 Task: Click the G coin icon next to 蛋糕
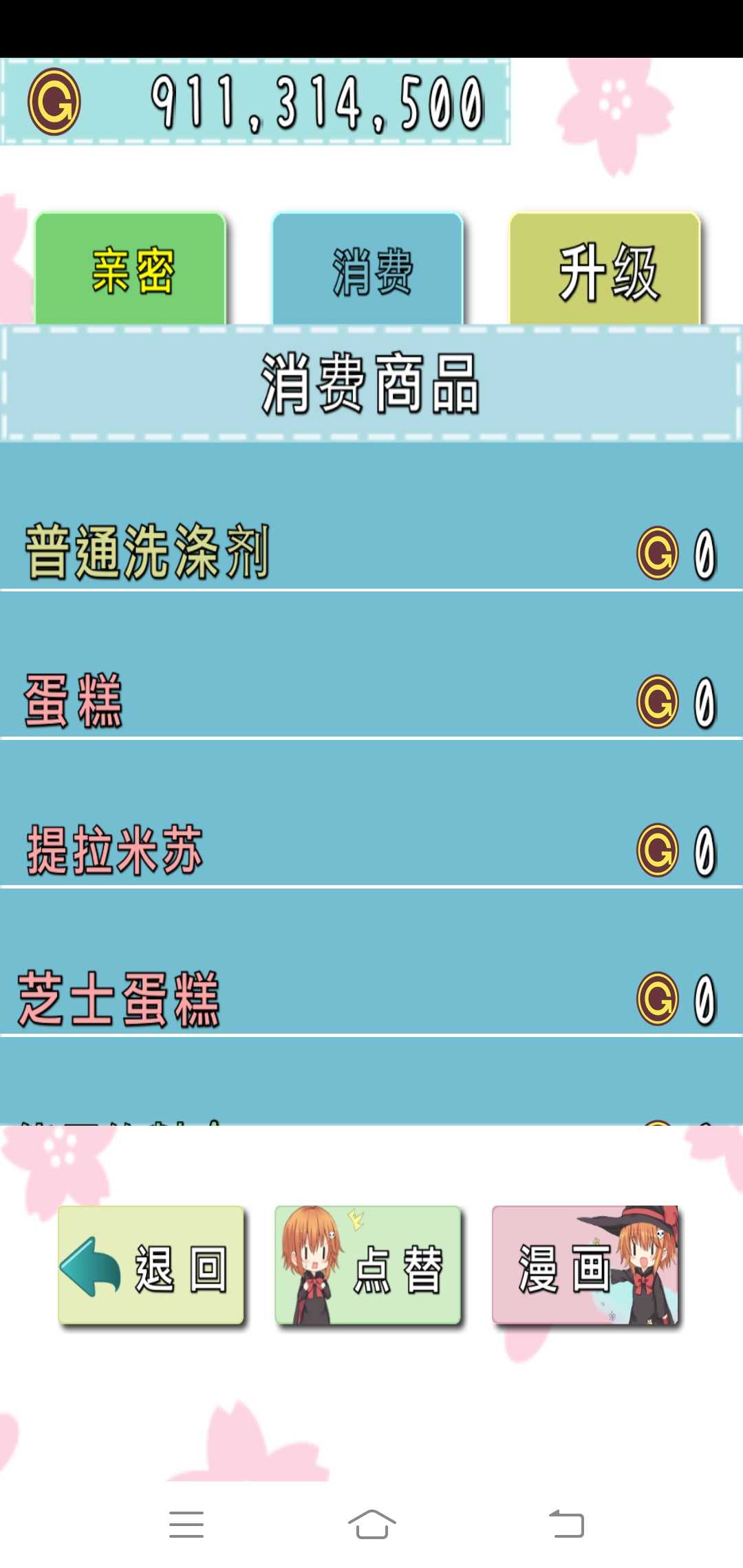(658, 702)
